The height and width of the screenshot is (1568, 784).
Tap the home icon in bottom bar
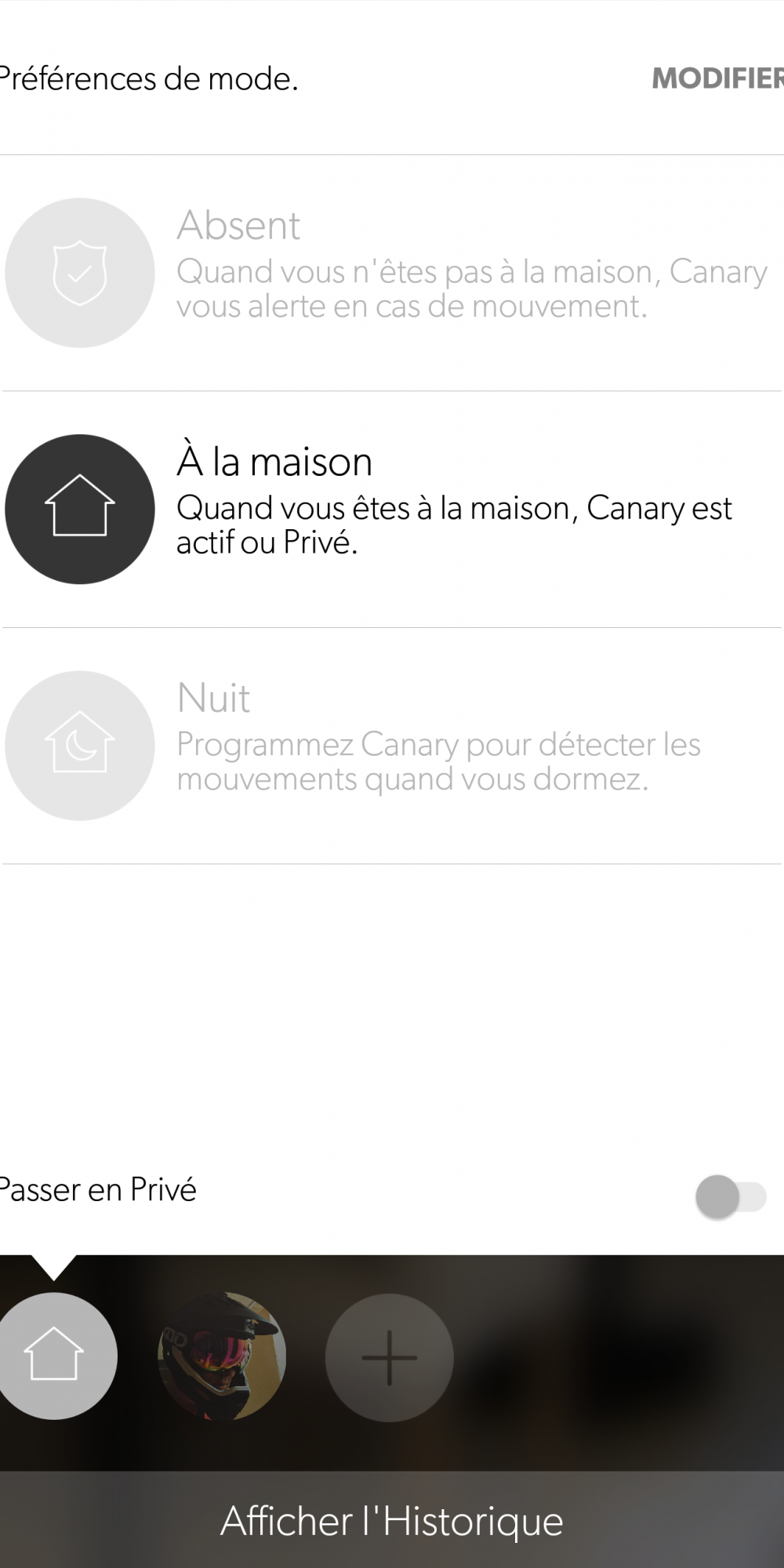(53, 1356)
